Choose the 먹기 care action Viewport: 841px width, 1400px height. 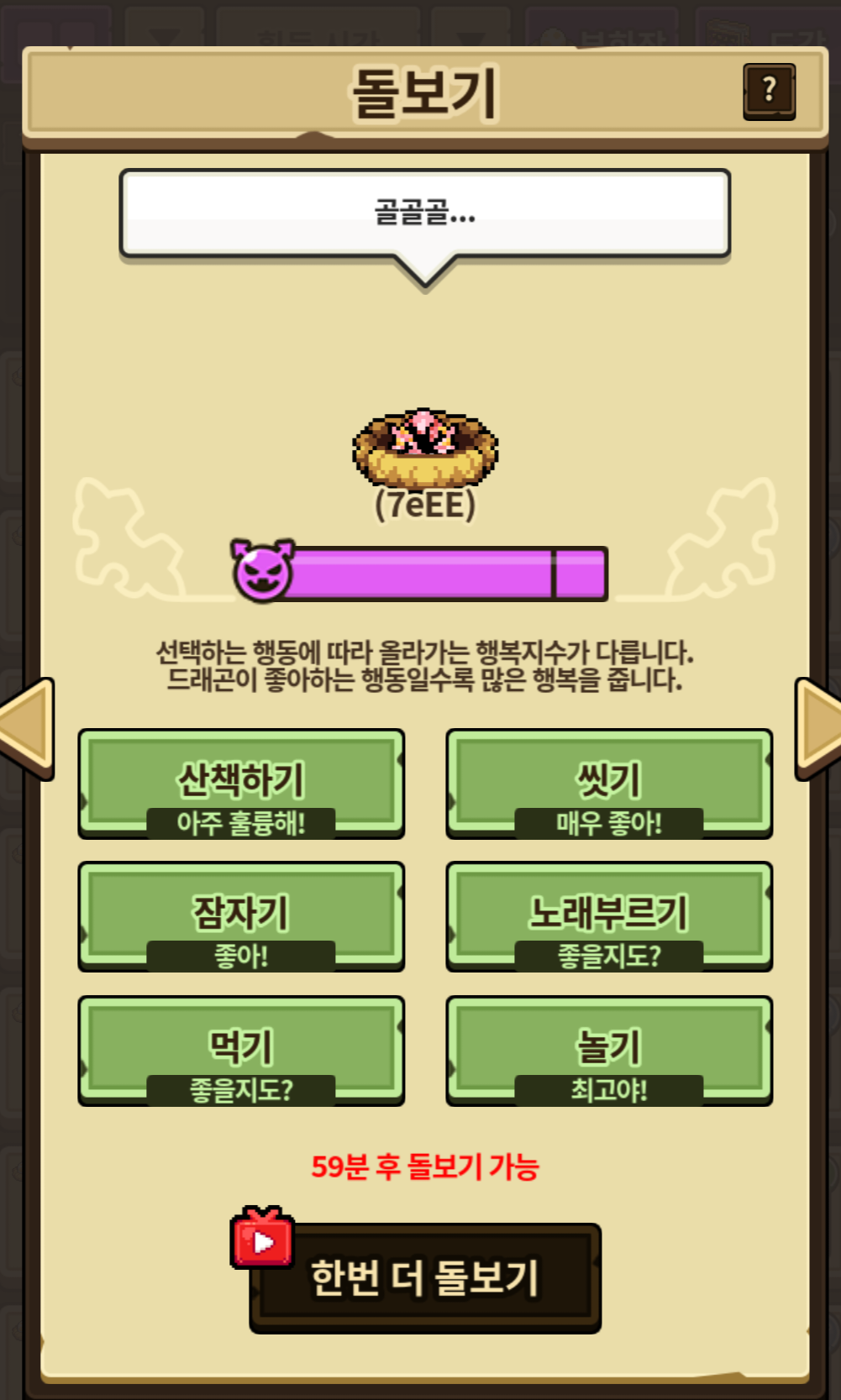(x=241, y=1050)
